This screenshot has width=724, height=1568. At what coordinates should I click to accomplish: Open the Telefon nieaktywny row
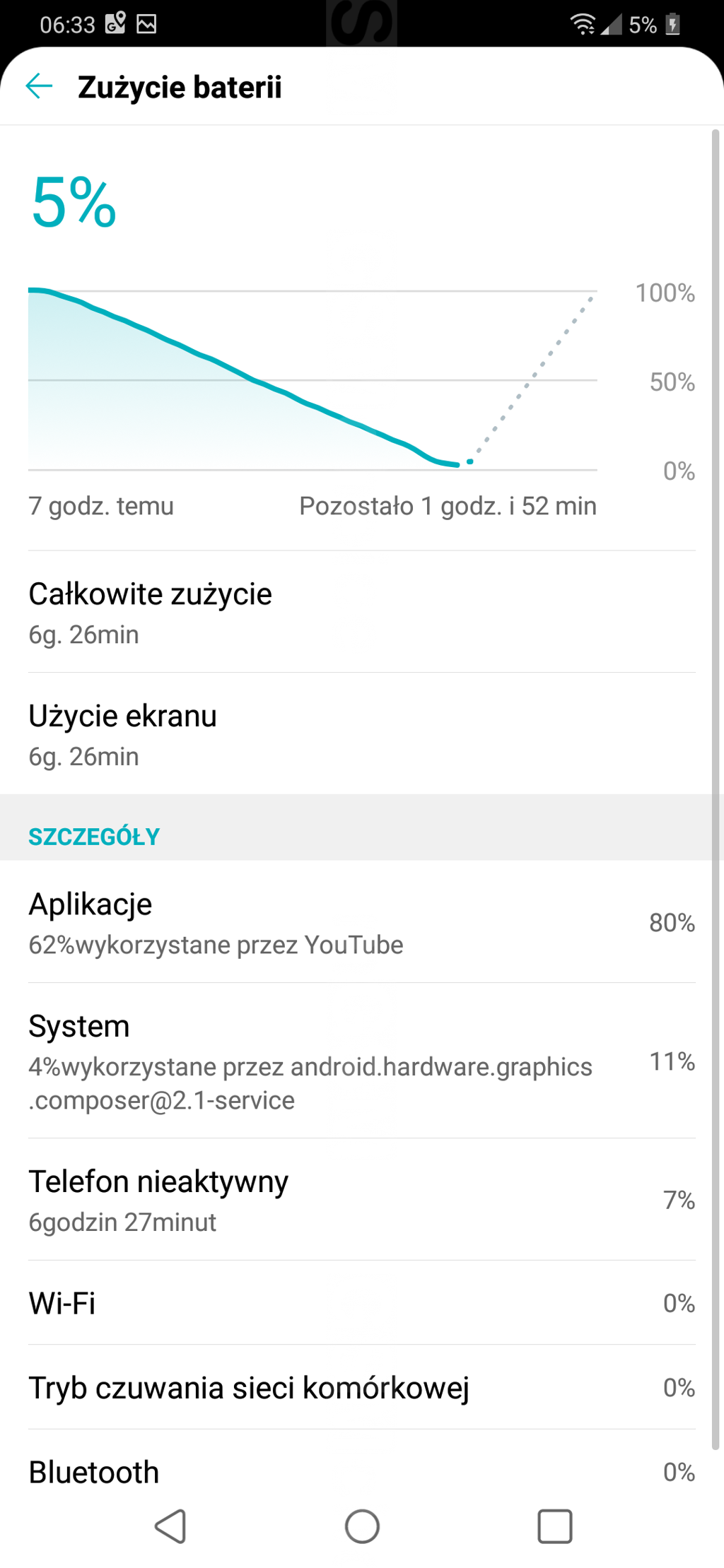(362, 1200)
